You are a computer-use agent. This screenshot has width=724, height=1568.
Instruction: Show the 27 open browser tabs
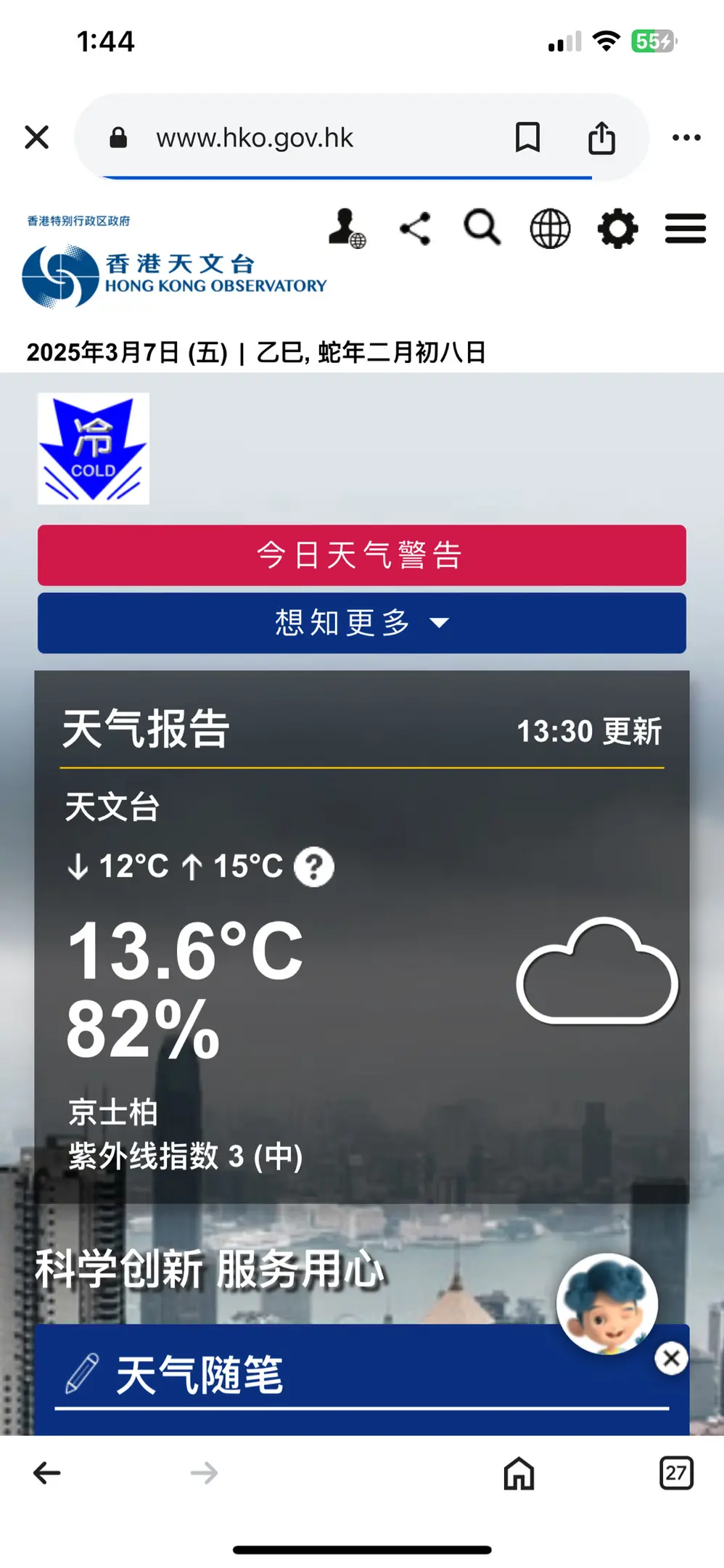click(676, 1473)
